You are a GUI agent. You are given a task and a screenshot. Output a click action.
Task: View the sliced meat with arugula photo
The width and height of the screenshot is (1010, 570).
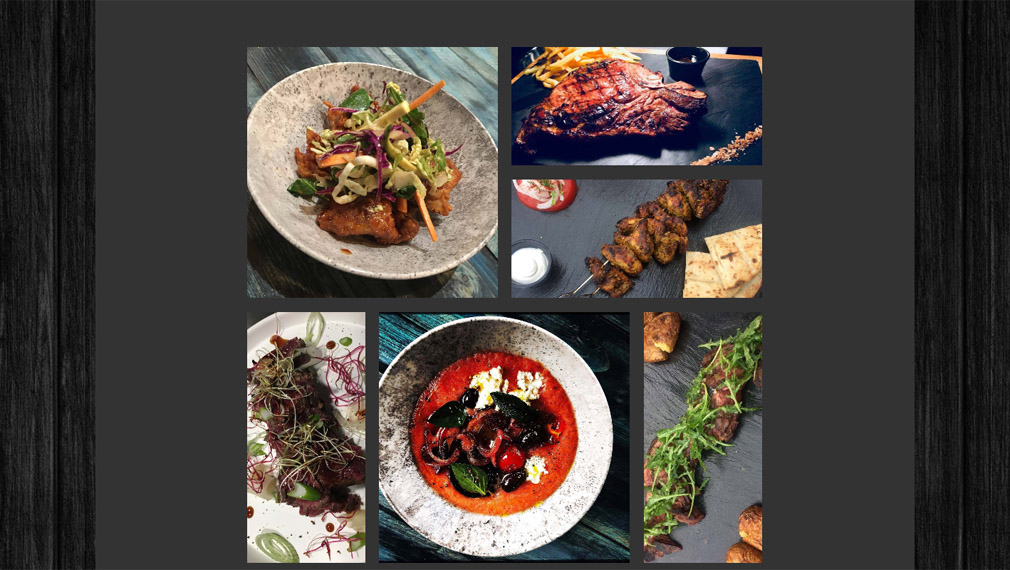pos(702,437)
